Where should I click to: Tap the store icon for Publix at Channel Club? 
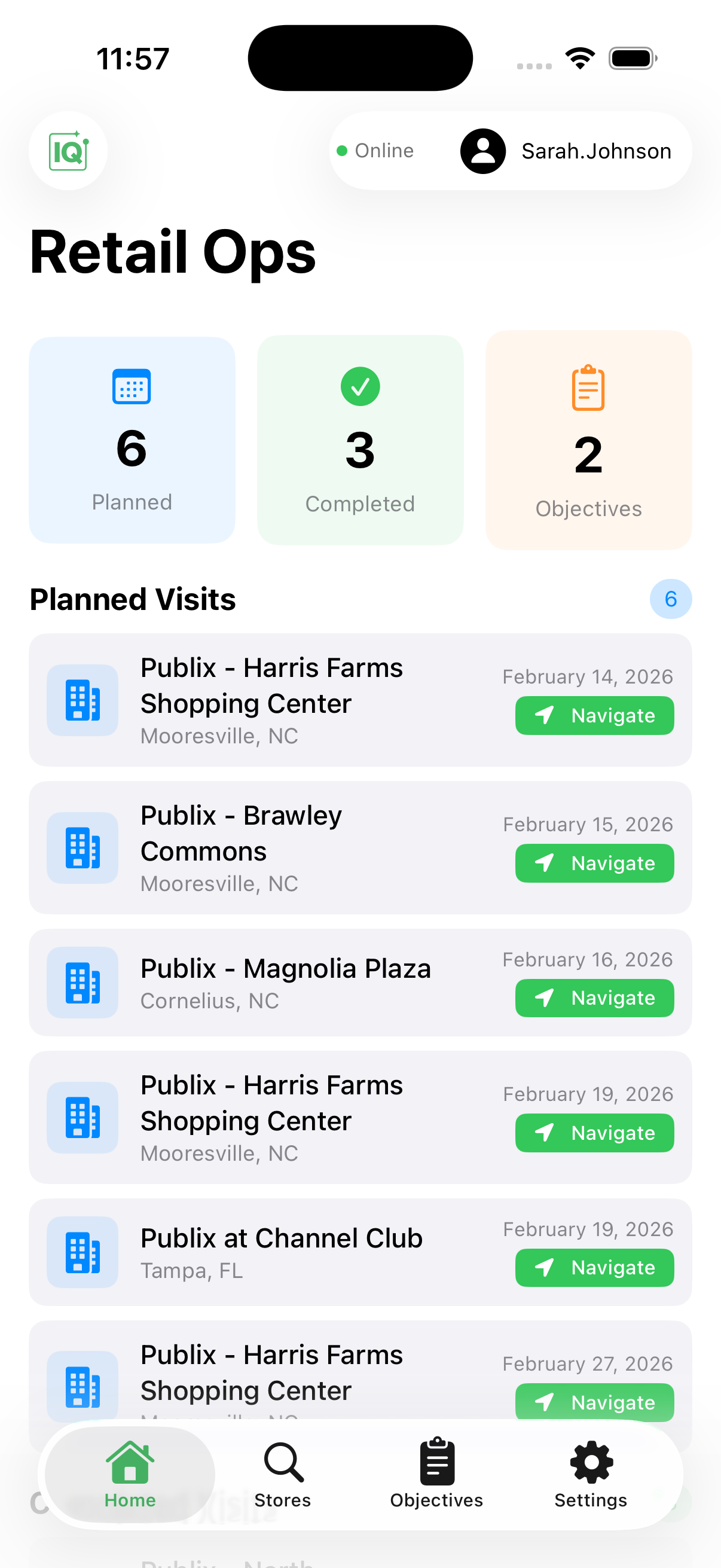tap(82, 1252)
